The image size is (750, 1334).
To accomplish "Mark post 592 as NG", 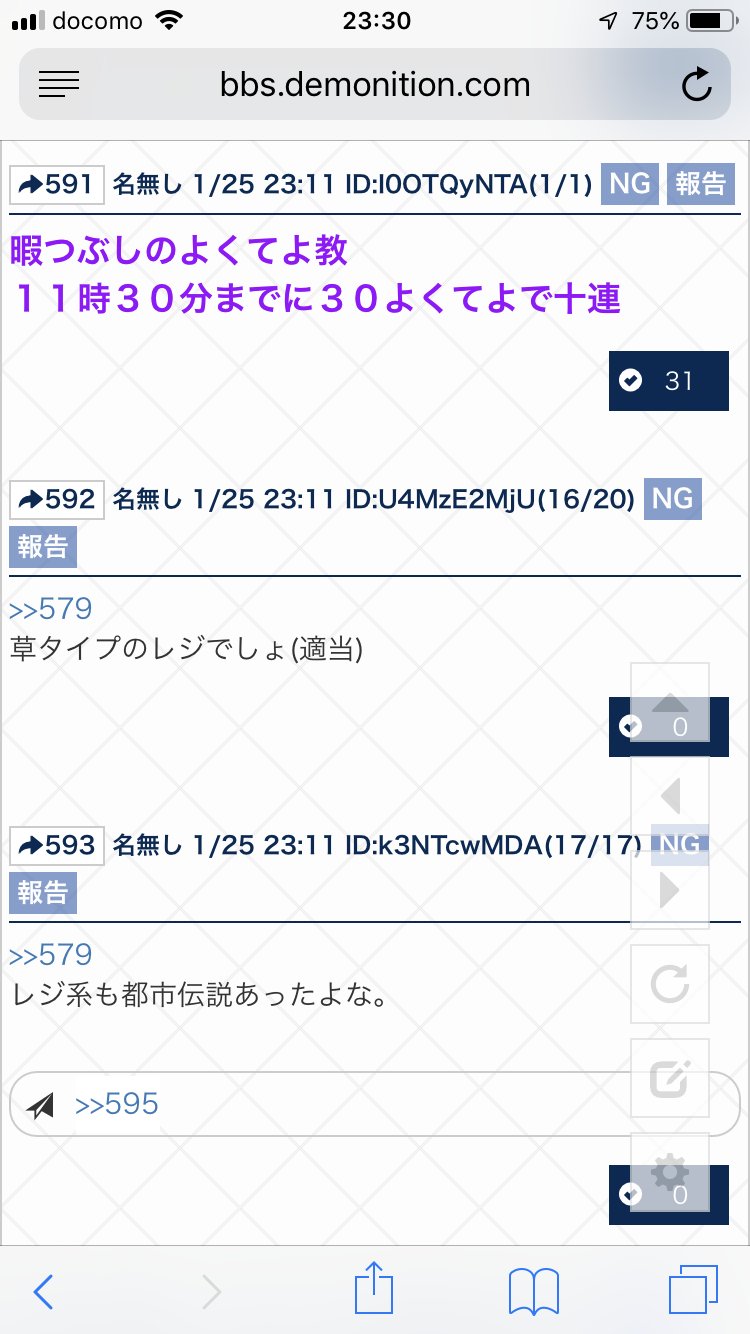I will pos(672,499).
